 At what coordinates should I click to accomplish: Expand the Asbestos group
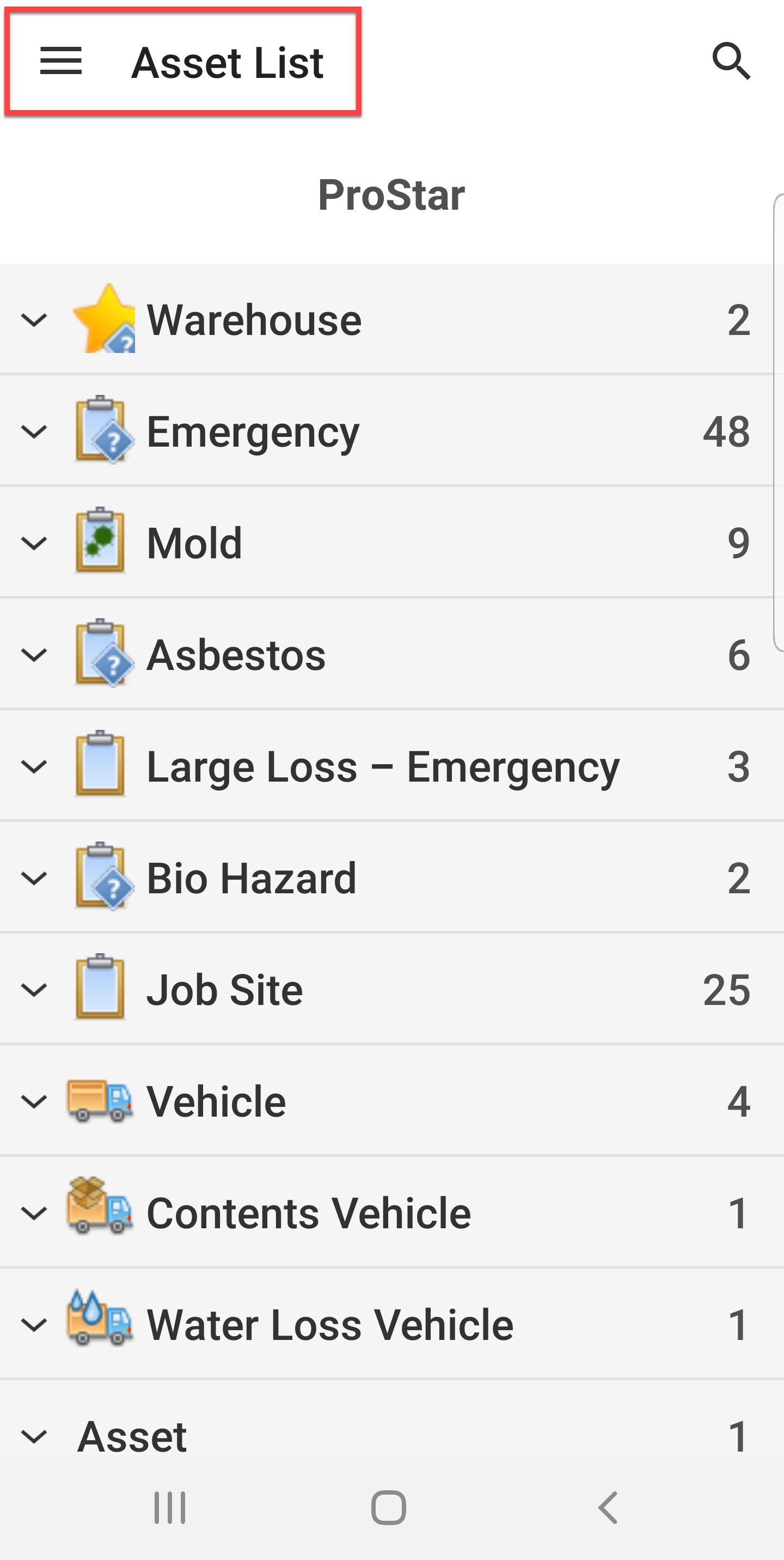point(34,655)
